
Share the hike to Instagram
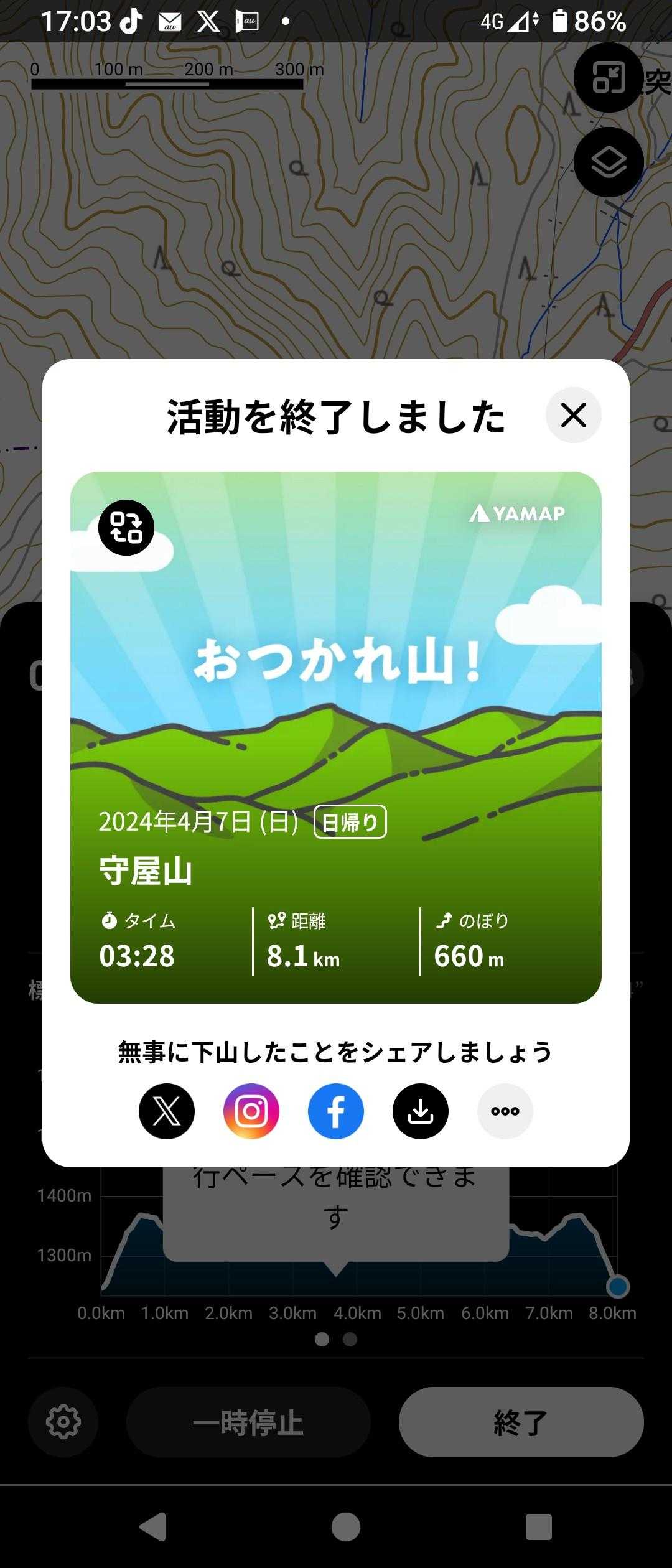[x=251, y=1111]
